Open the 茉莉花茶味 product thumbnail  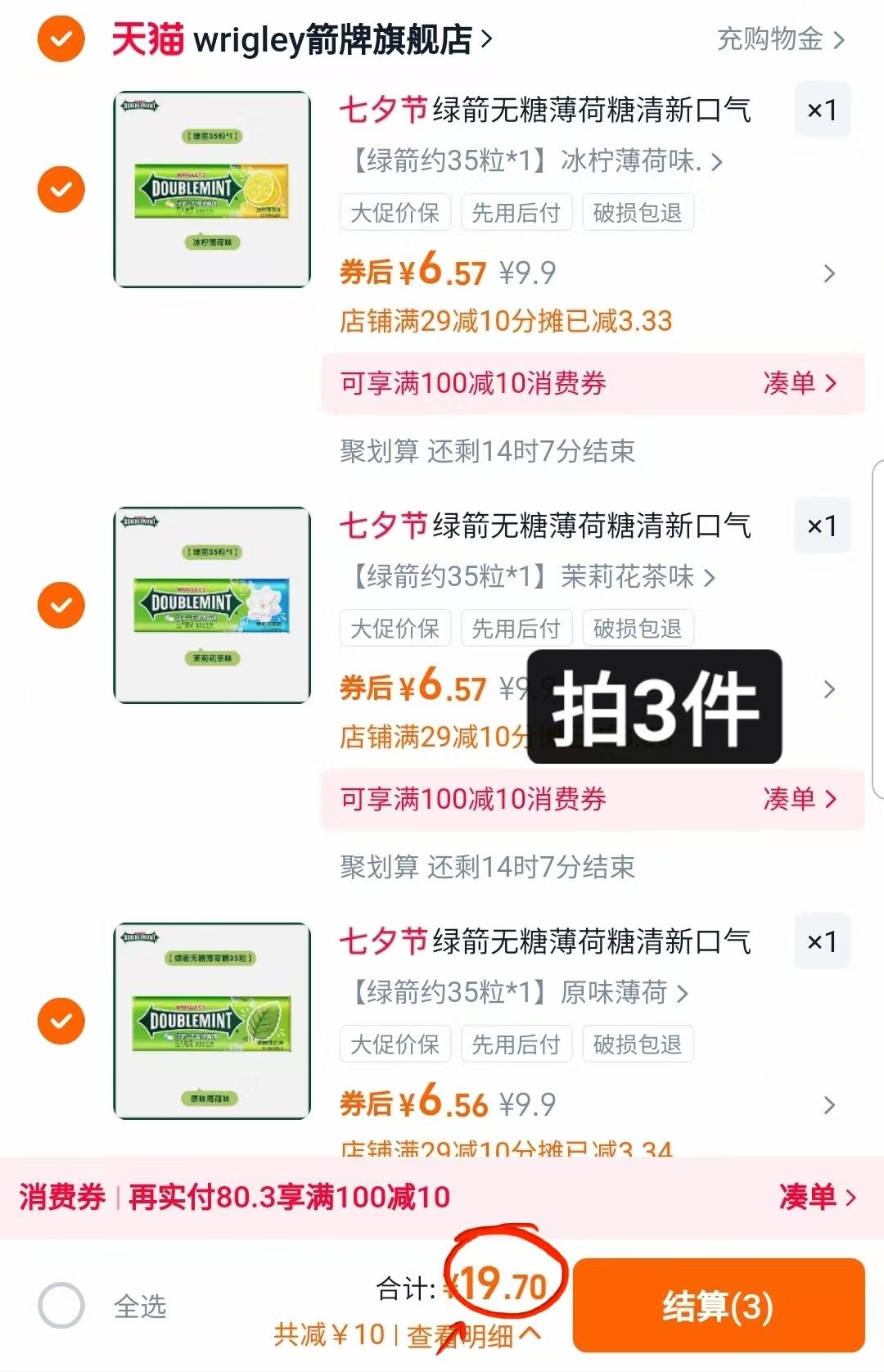click(x=211, y=606)
